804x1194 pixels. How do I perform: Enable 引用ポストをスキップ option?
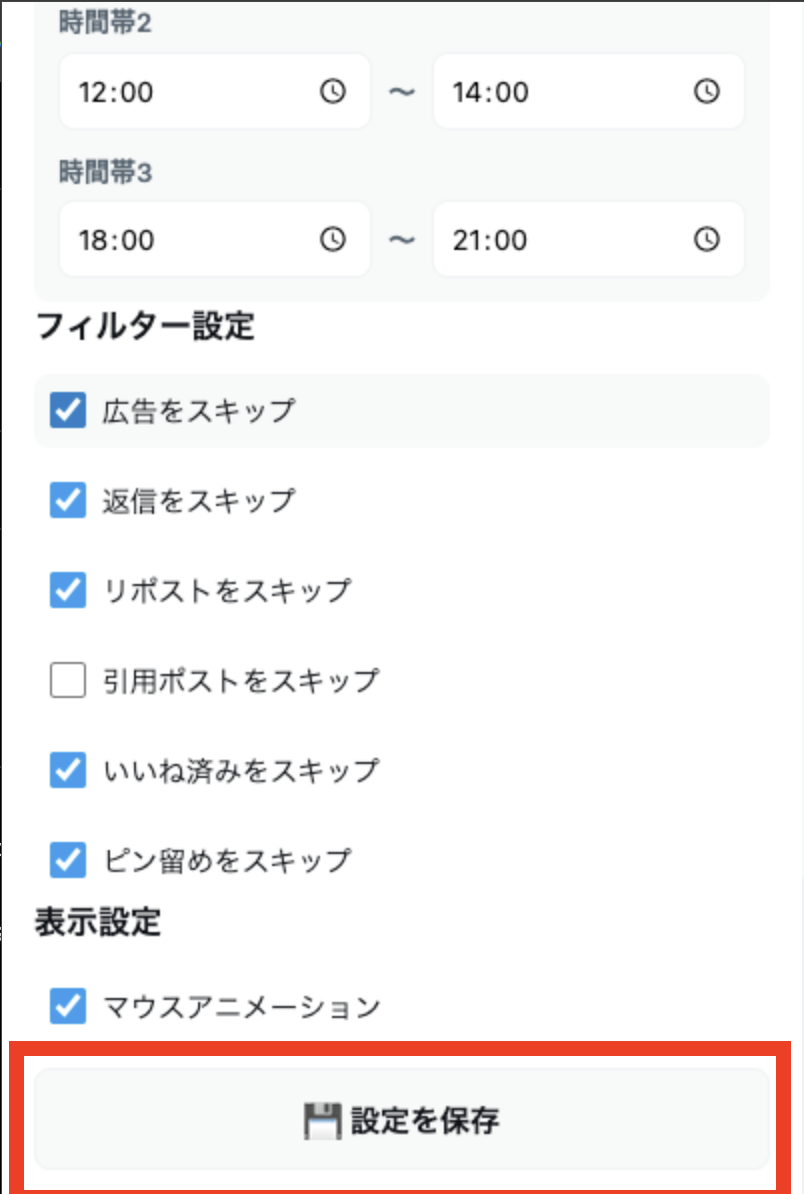click(68, 681)
